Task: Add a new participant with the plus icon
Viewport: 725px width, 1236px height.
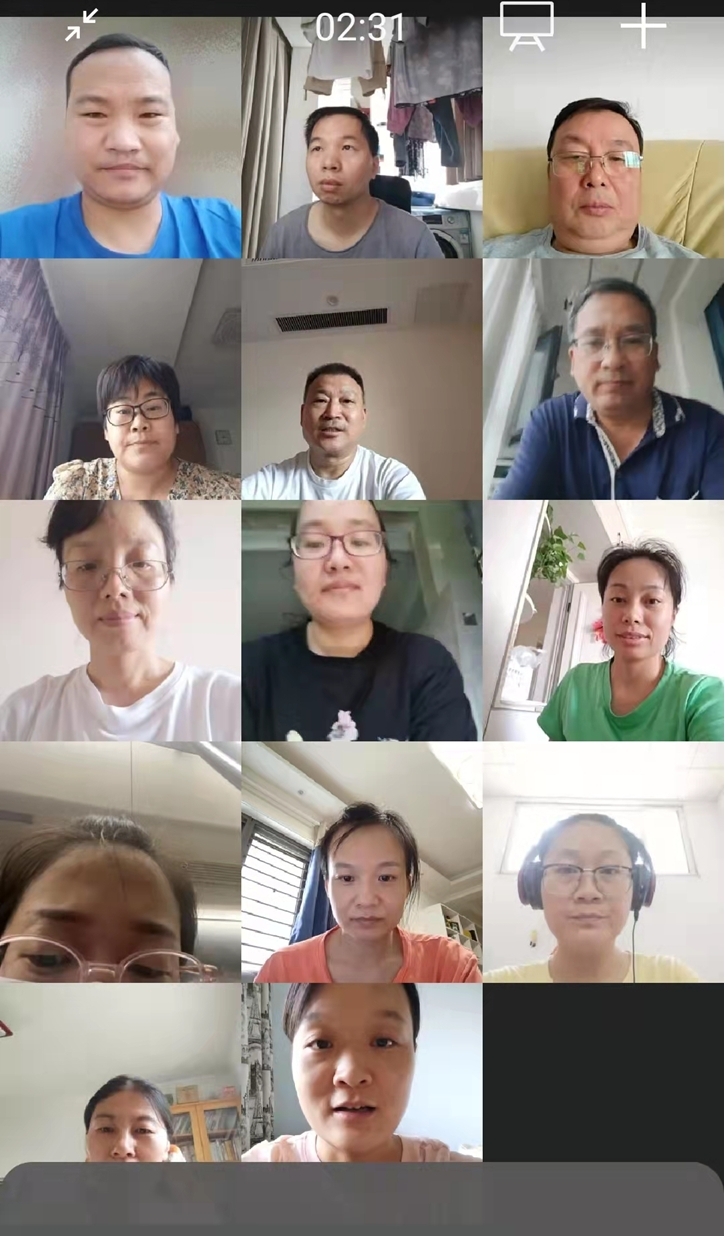Action: (x=643, y=25)
